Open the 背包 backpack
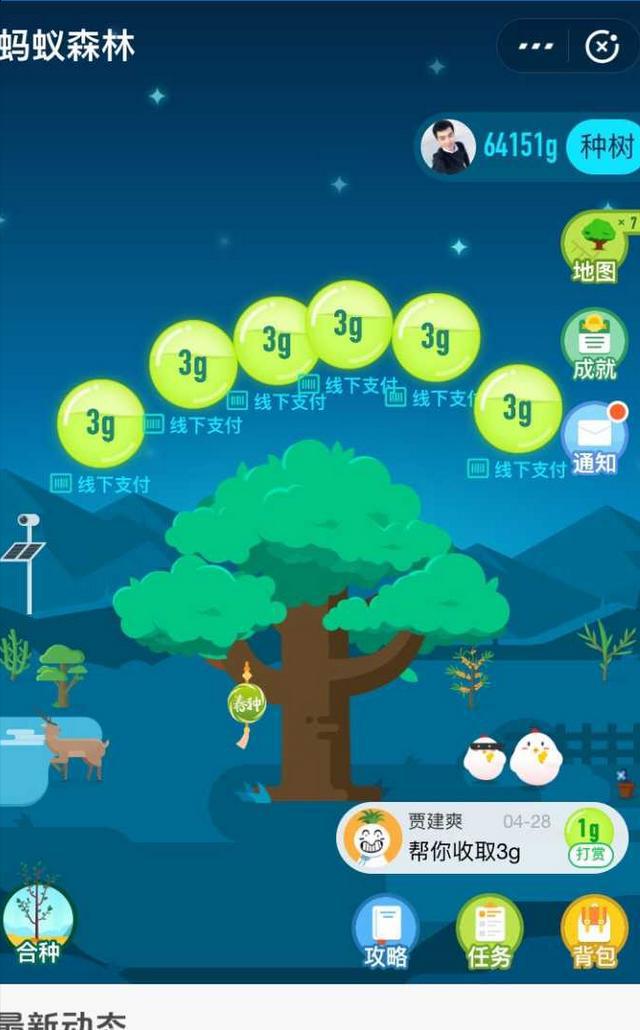This screenshot has width=640, height=1030. click(594, 932)
